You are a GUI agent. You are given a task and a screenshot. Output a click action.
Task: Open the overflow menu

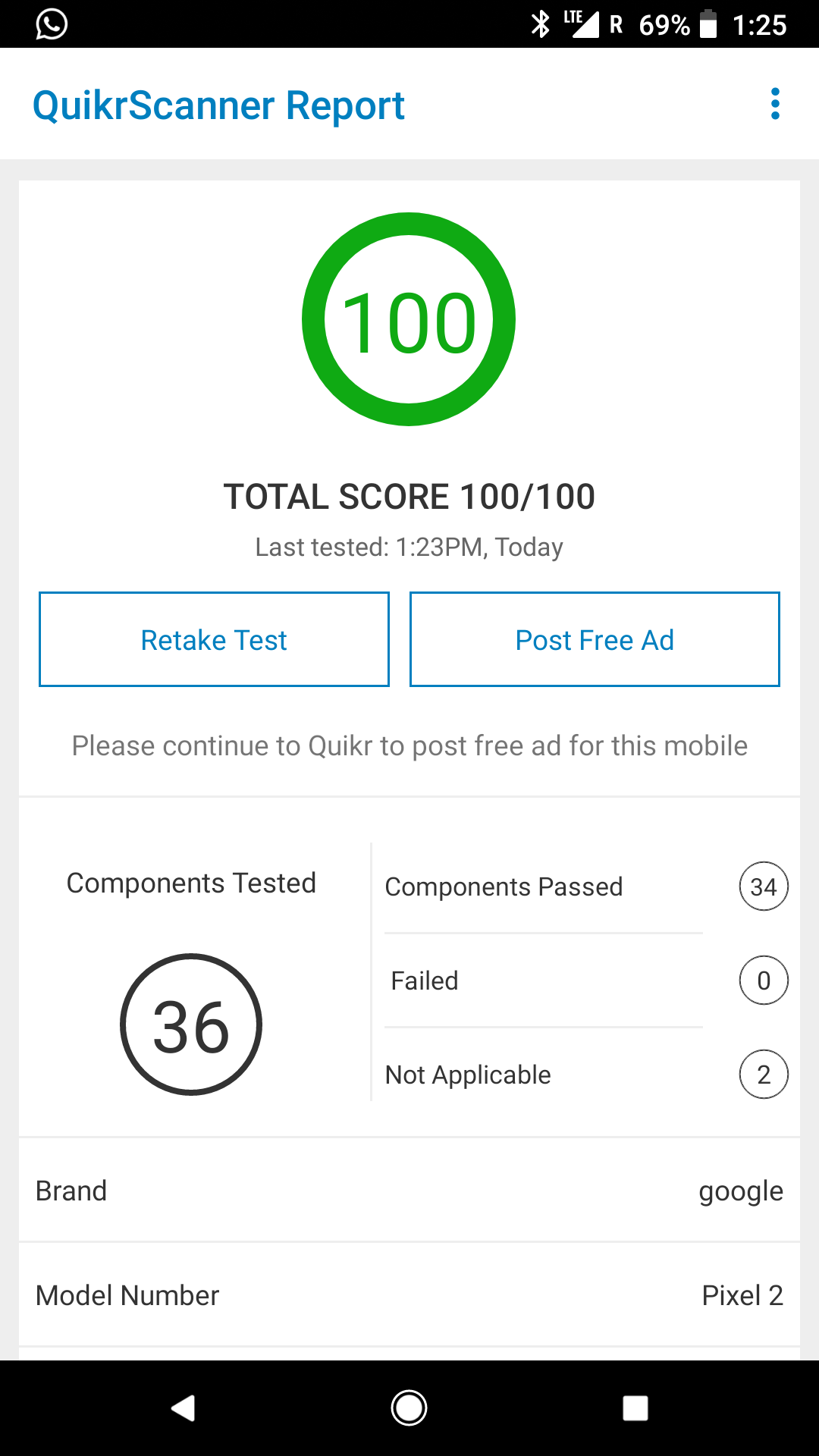tap(774, 104)
